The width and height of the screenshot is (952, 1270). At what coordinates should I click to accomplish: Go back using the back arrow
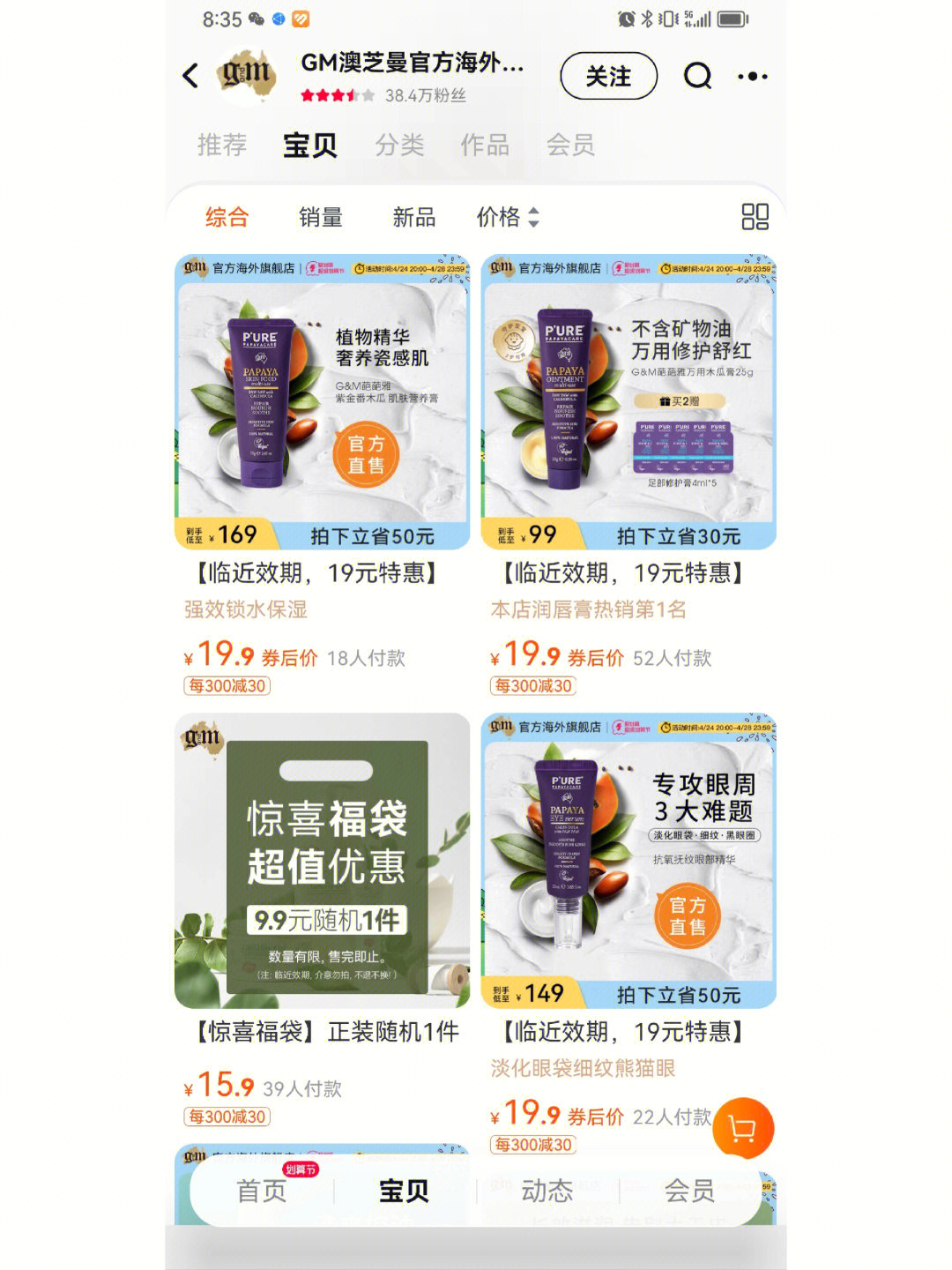click(190, 76)
